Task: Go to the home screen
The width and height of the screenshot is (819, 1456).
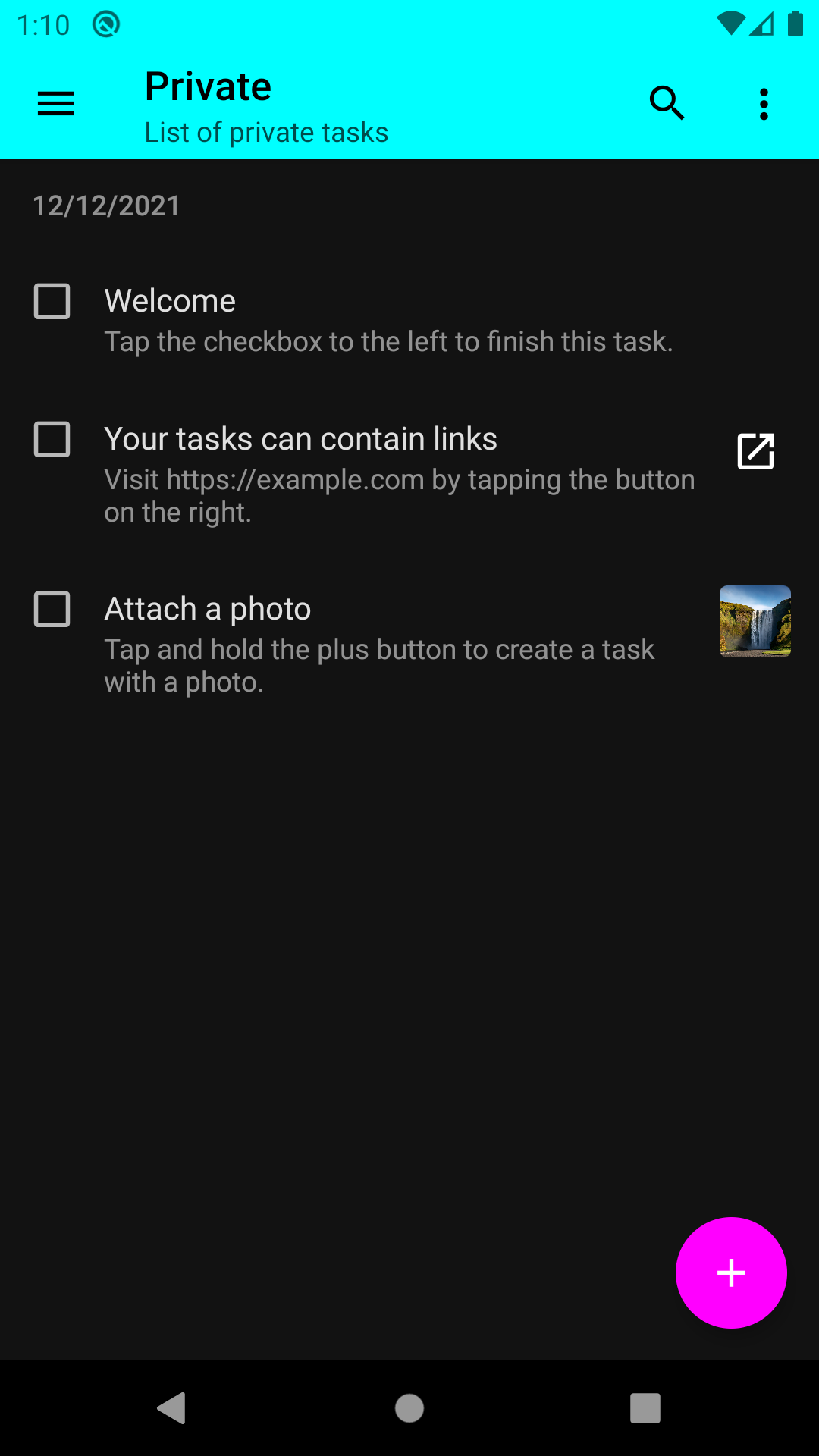Action: pyautogui.click(x=409, y=1408)
